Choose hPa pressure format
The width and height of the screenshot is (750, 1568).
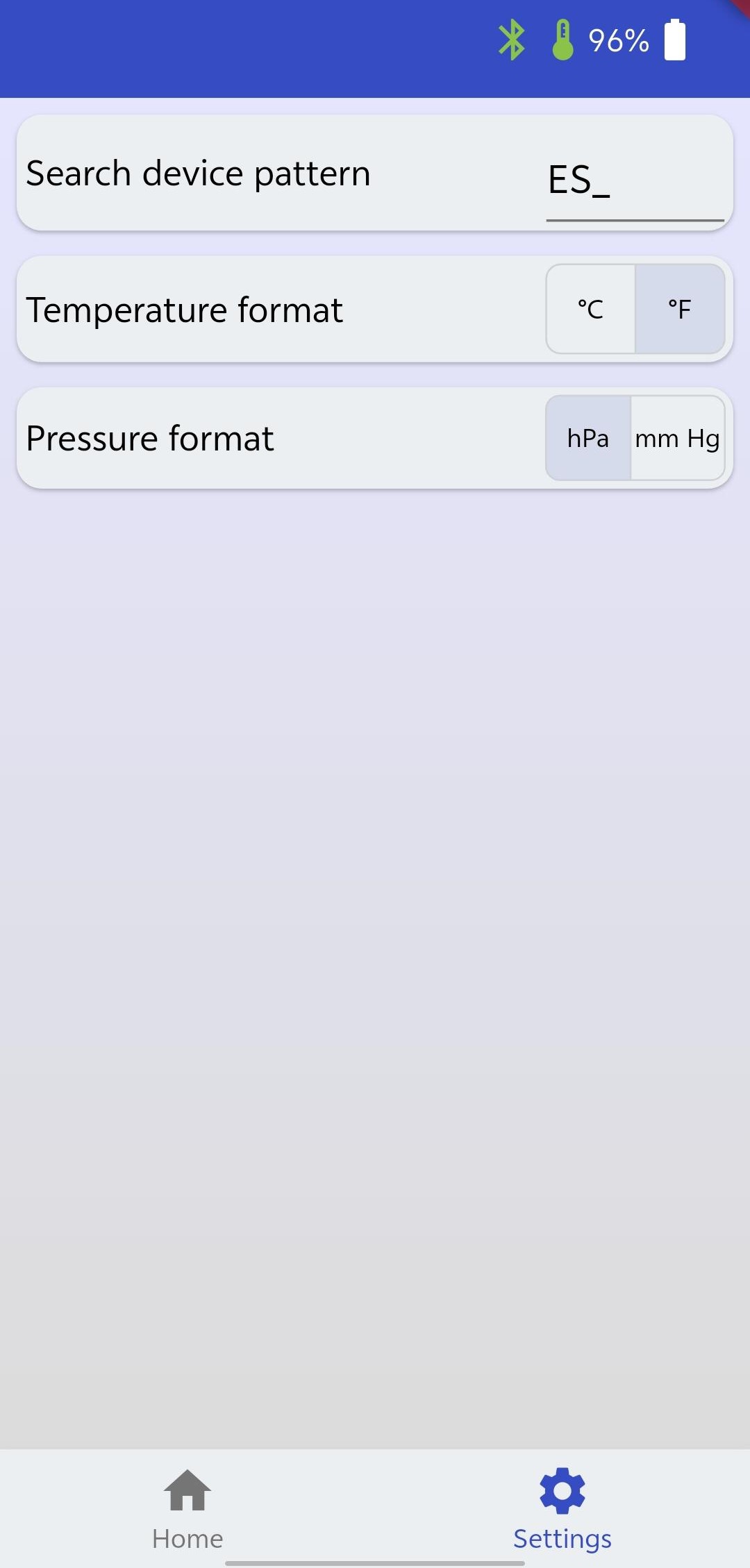point(588,439)
